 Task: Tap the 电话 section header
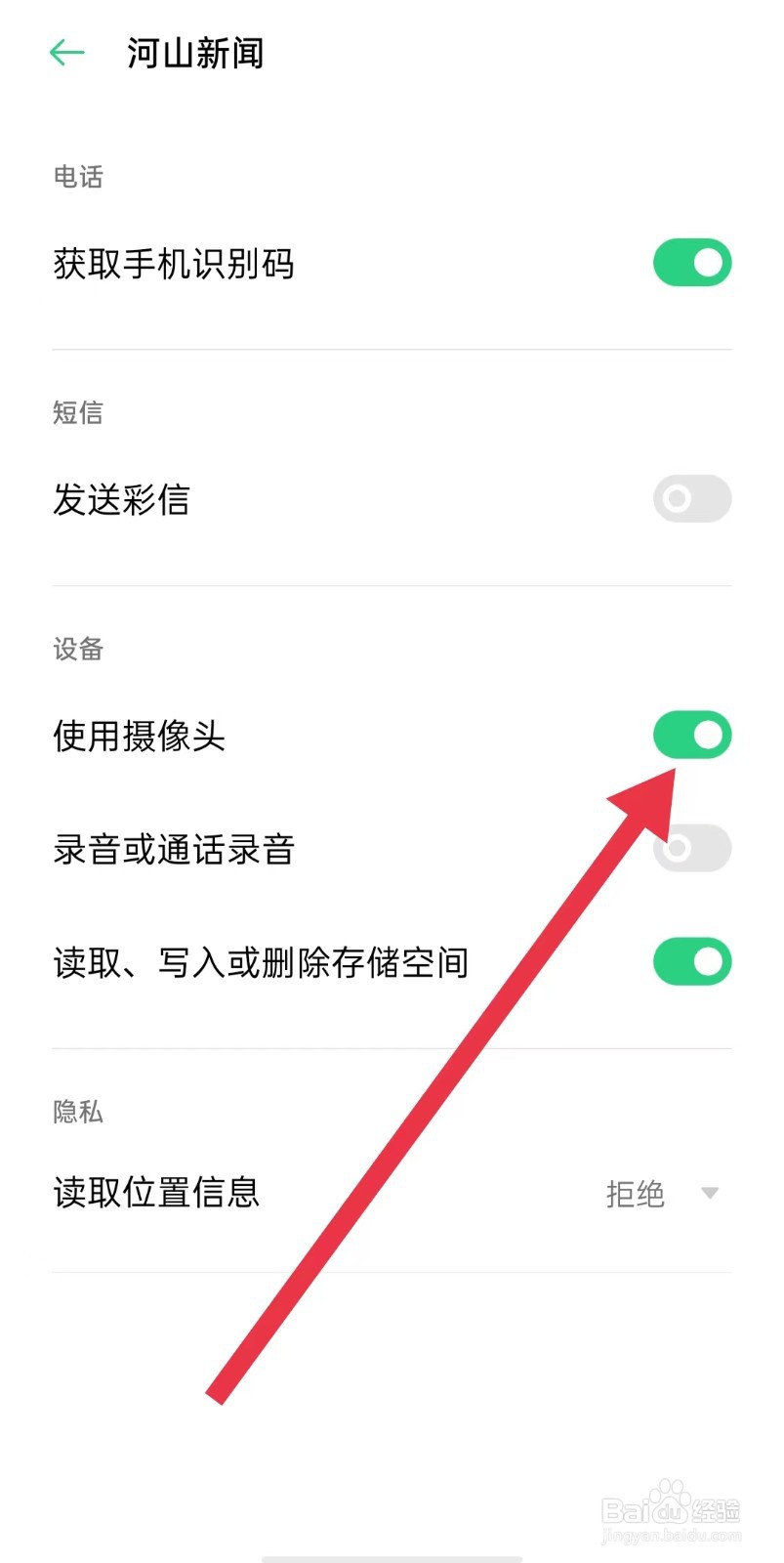(x=78, y=178)
